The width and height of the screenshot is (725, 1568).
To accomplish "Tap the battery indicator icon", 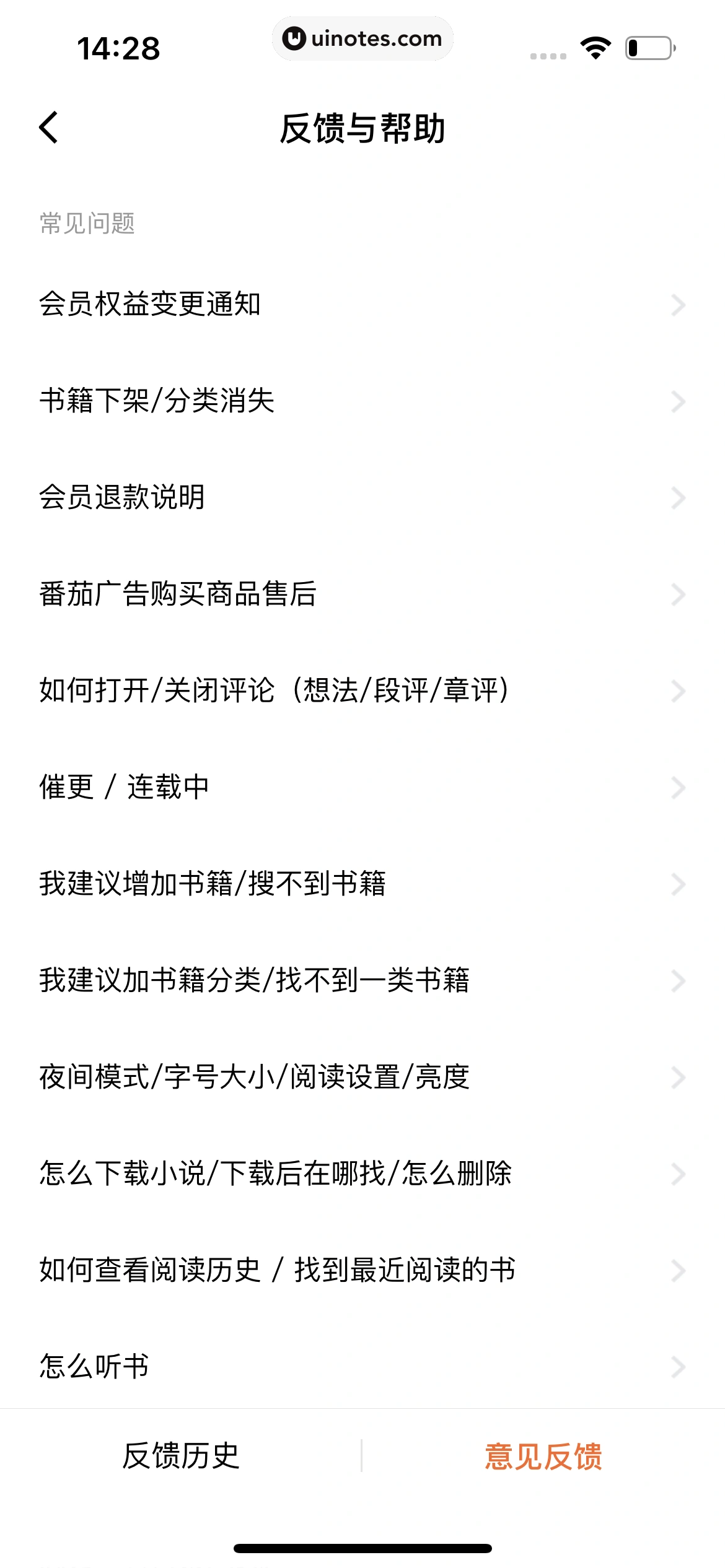I will click(649, 46).
